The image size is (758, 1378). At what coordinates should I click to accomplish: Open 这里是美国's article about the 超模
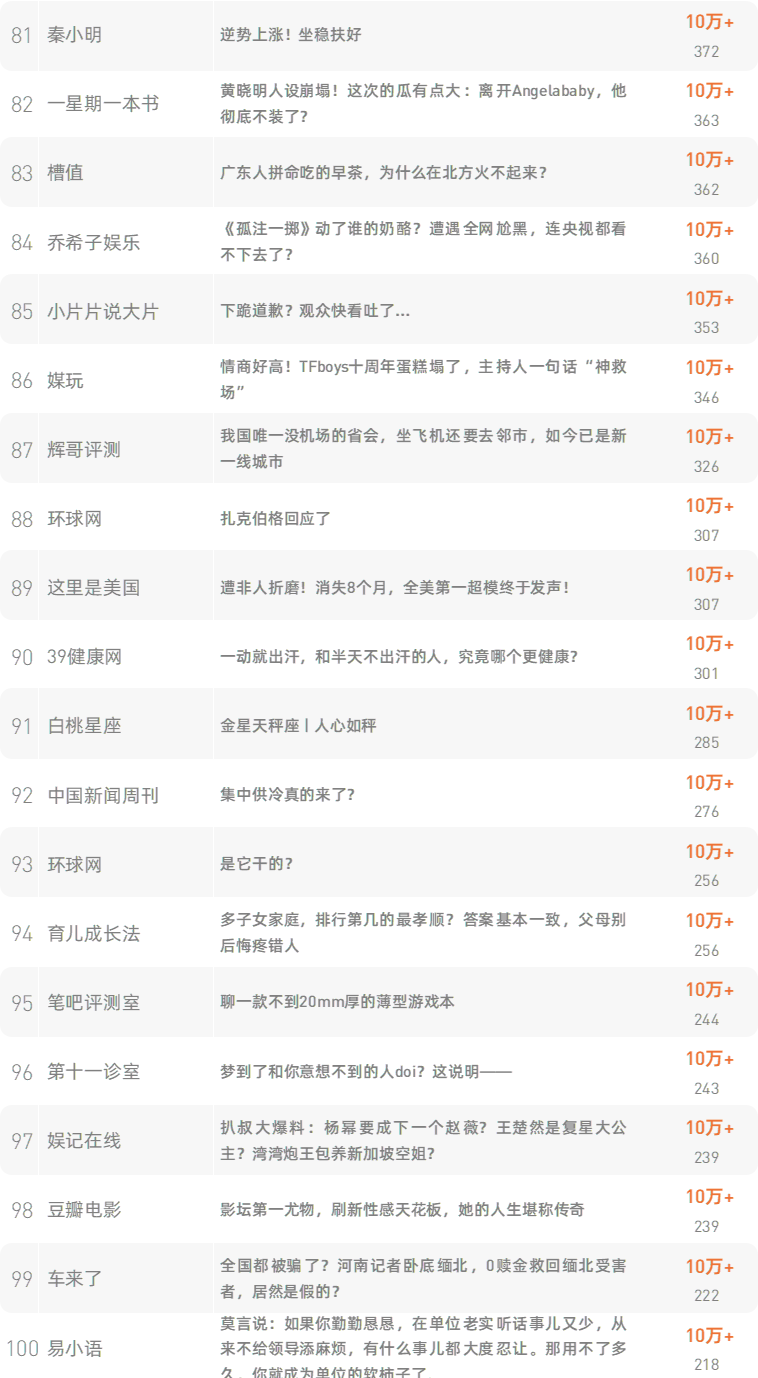pos(395,587)
